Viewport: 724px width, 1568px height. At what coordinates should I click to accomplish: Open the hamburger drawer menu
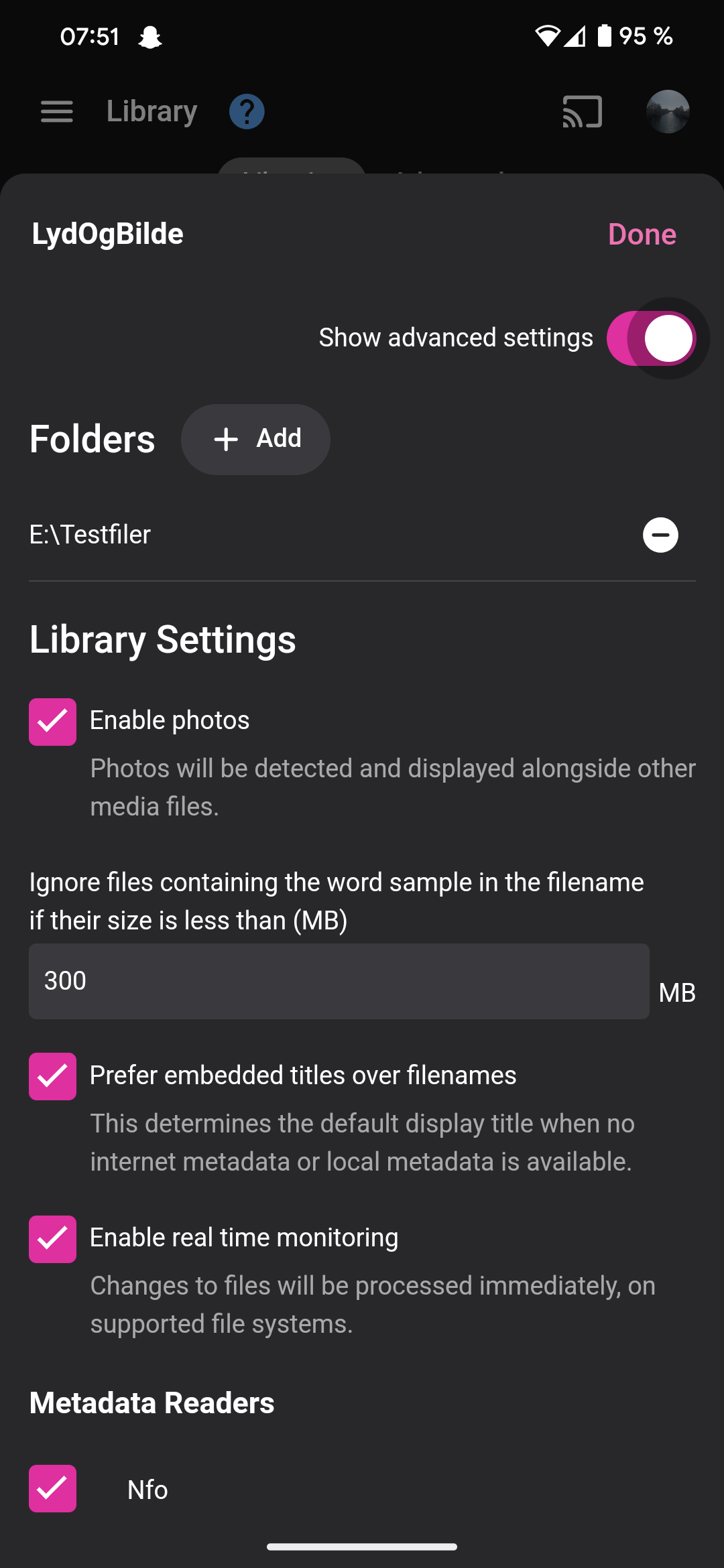[x=57, y=111]
